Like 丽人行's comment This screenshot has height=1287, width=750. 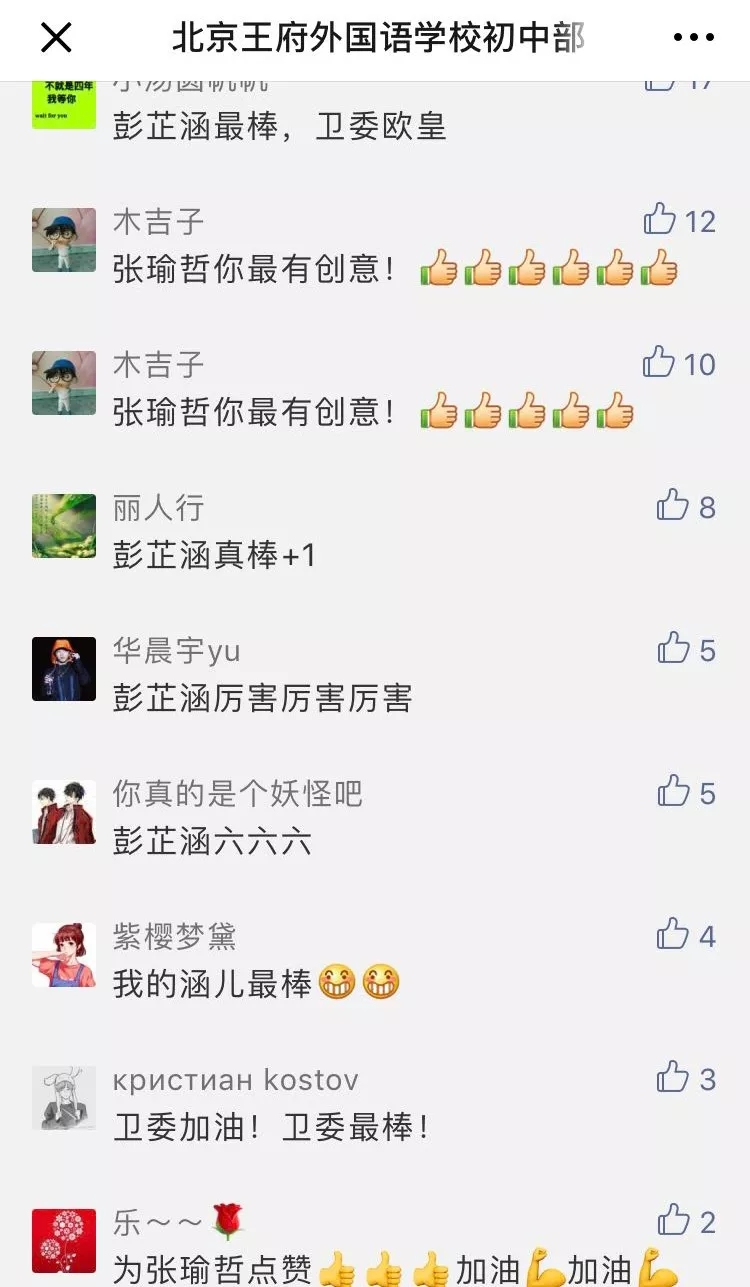[x=673, y=506]
